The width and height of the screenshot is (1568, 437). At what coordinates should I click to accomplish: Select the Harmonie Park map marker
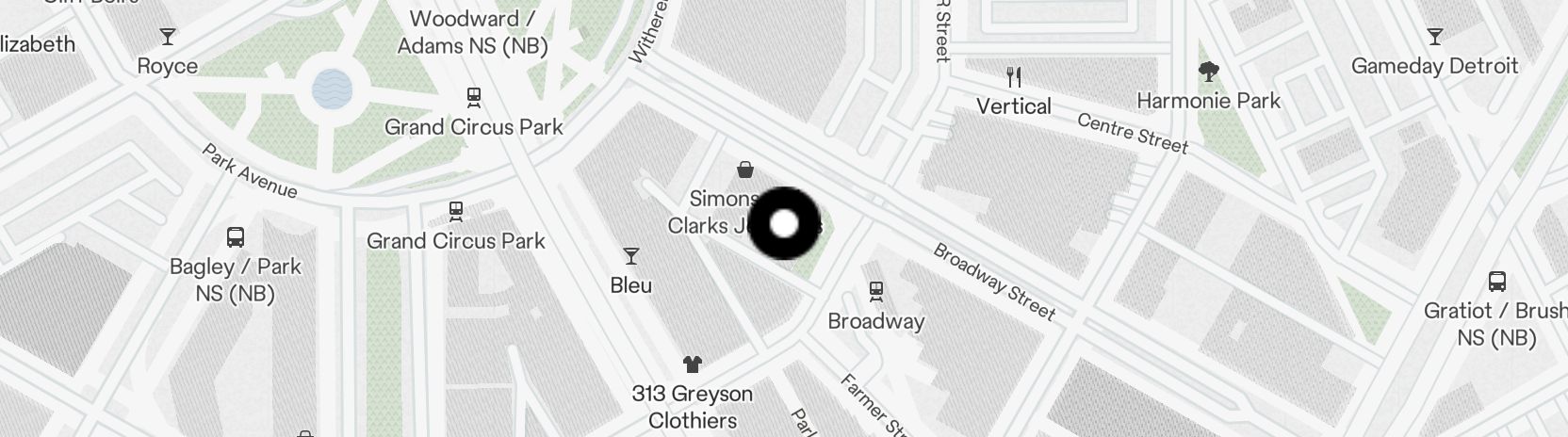click(1208, 72)
